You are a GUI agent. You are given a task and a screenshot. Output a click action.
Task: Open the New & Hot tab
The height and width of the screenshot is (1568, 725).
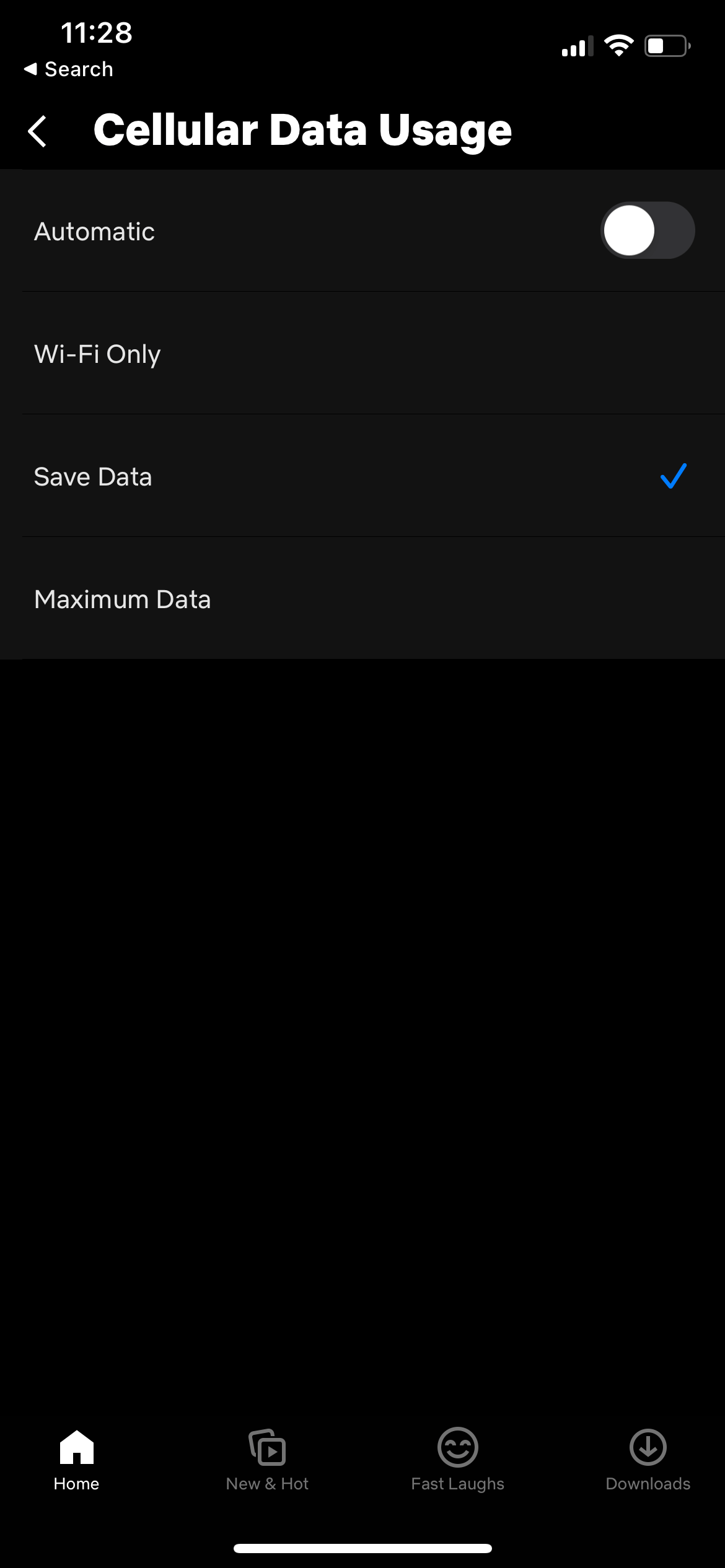(x=267, y=1460)
